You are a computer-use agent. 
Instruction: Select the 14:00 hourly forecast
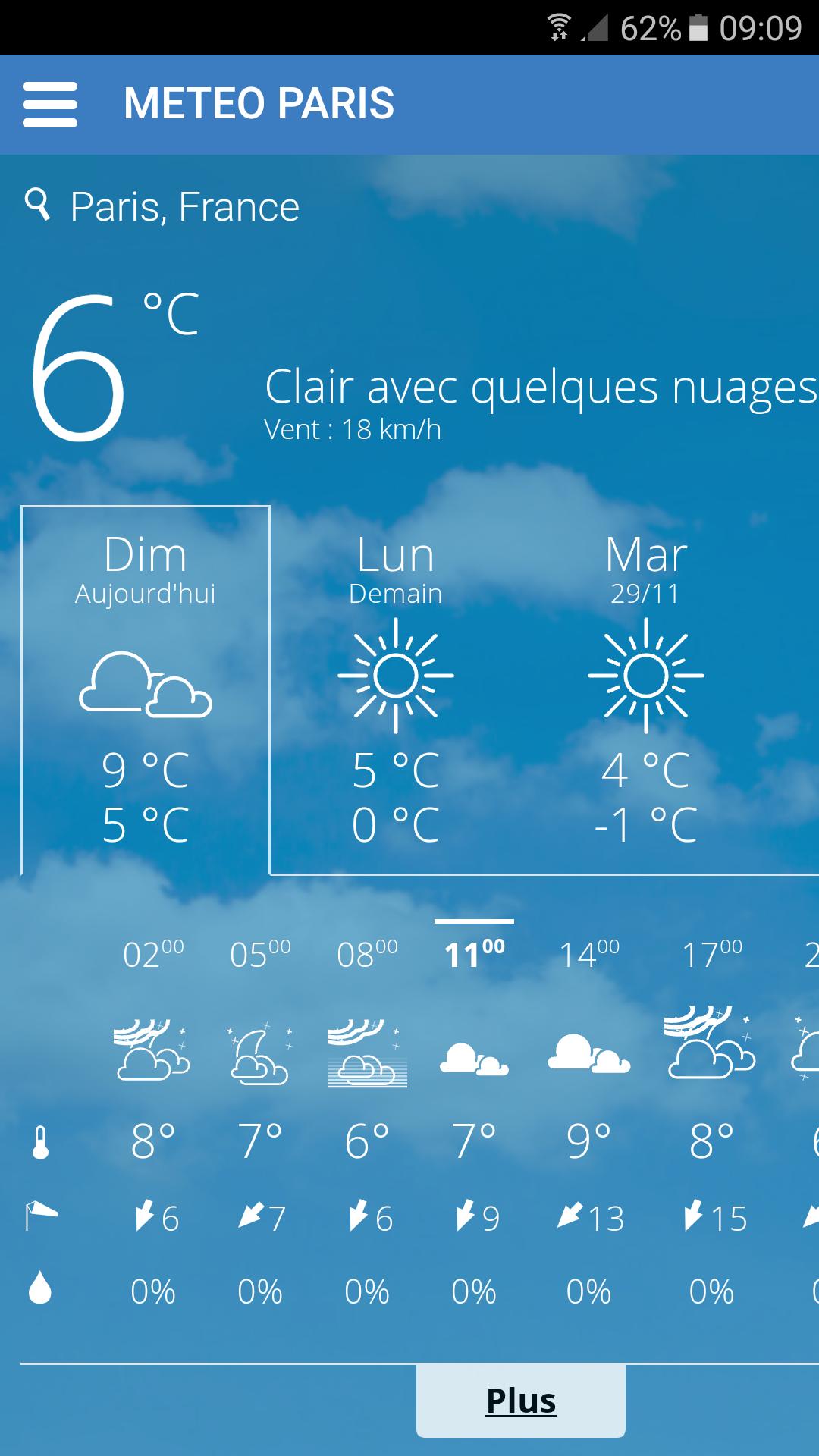[588, 955]
